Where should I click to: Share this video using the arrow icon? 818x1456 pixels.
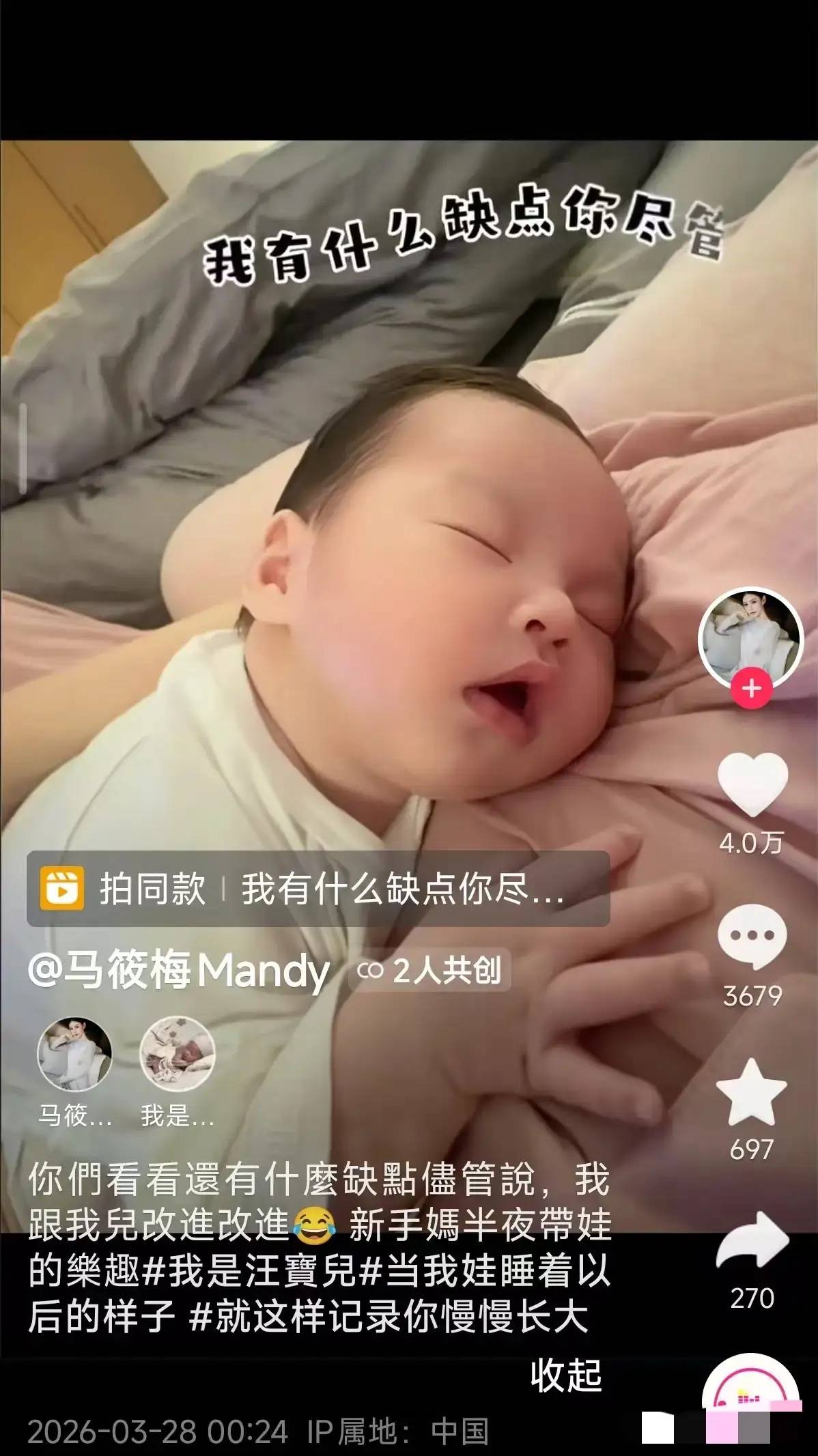[x=752, y=1241]
